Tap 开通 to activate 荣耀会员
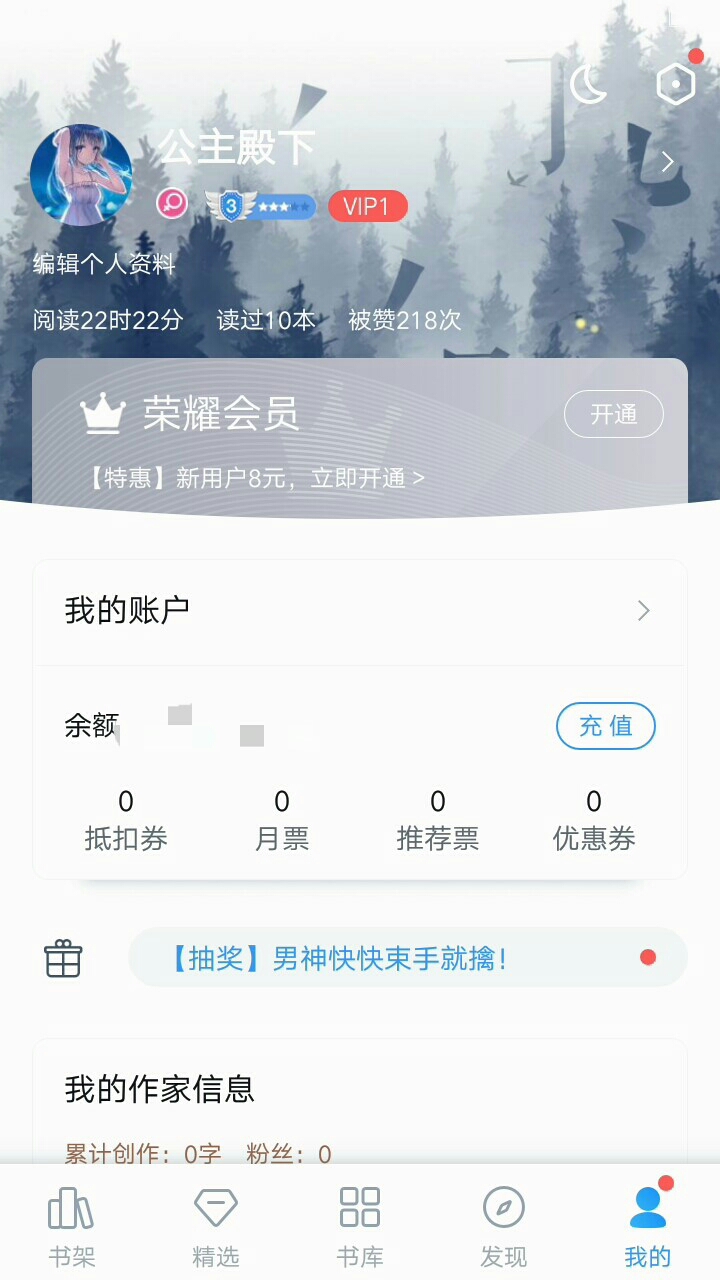Screen dimensions: 720x1280 (613, 414)
